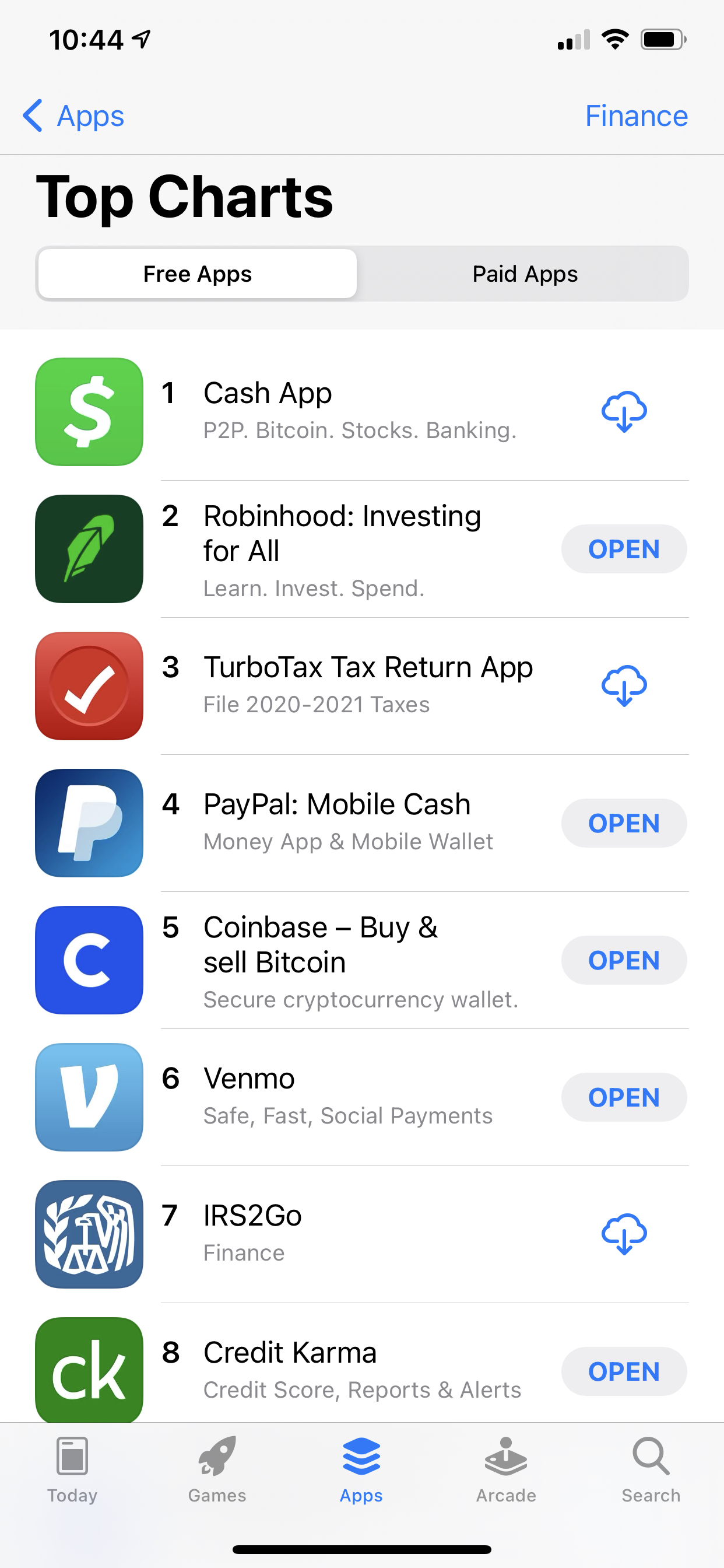The width and height of the screenshot is (724, 1568).
Task: Open the Credit Karma app
Action: [x=624, y=1371]
